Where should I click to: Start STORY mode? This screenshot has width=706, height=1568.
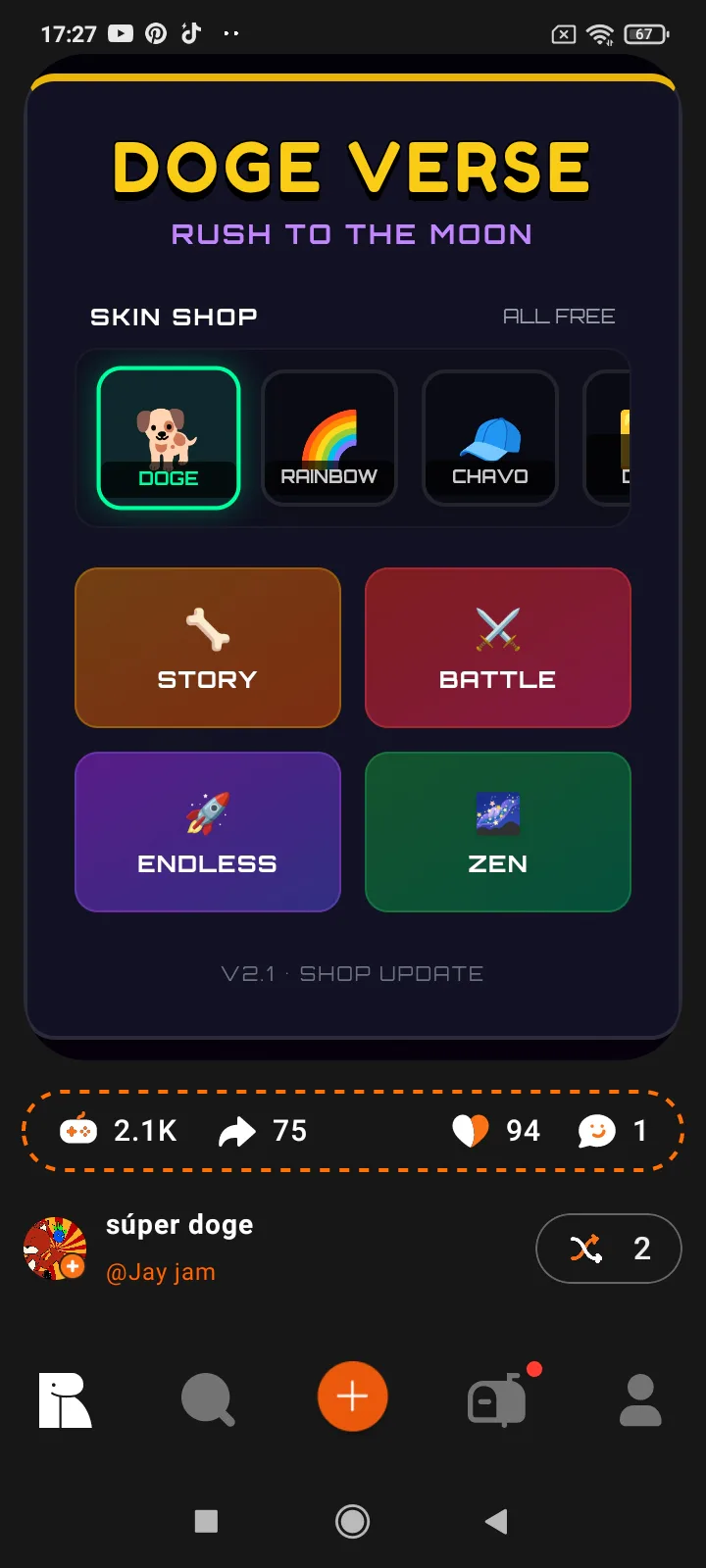(208, 648)
